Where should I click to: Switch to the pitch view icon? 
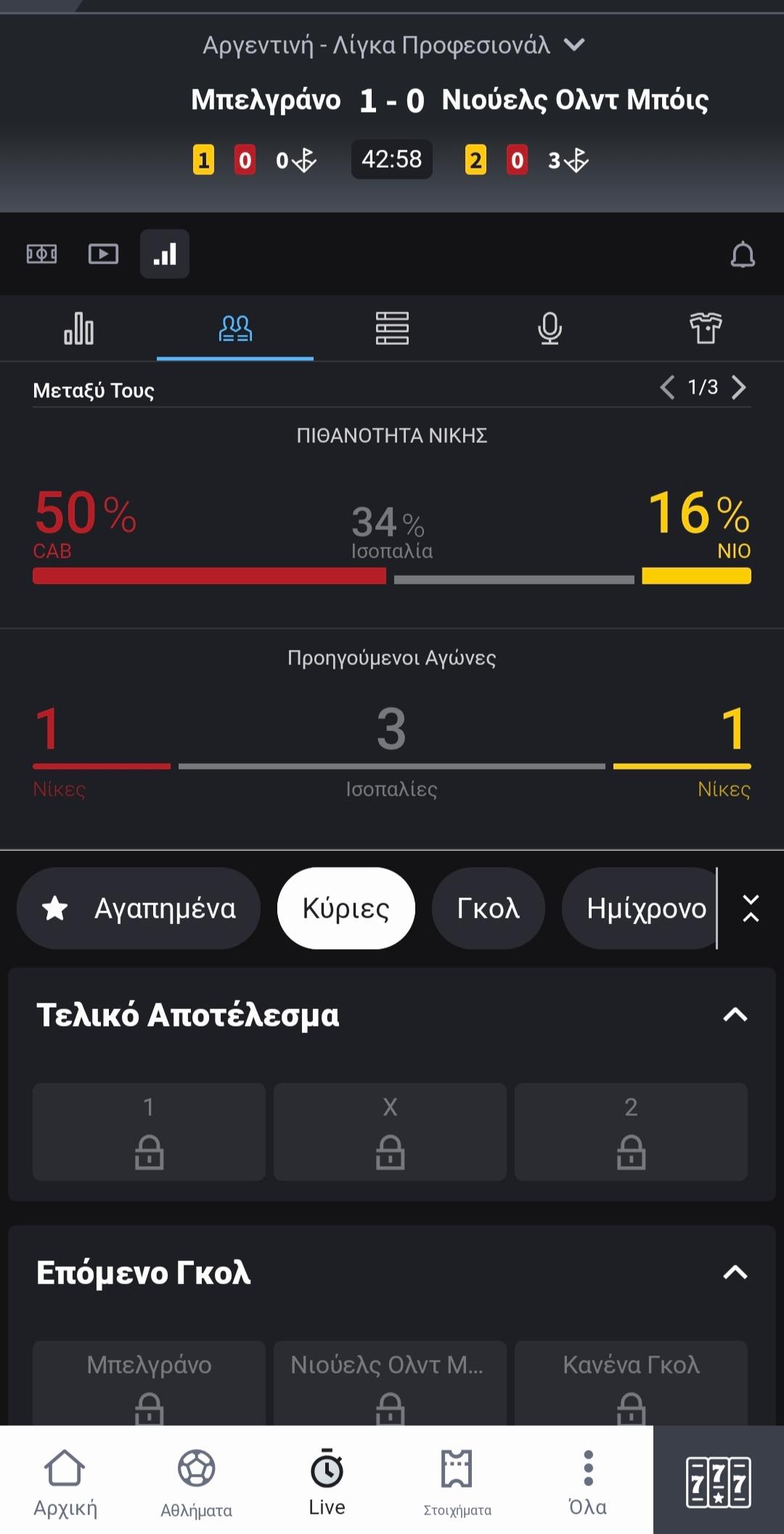tap(41, 254)
